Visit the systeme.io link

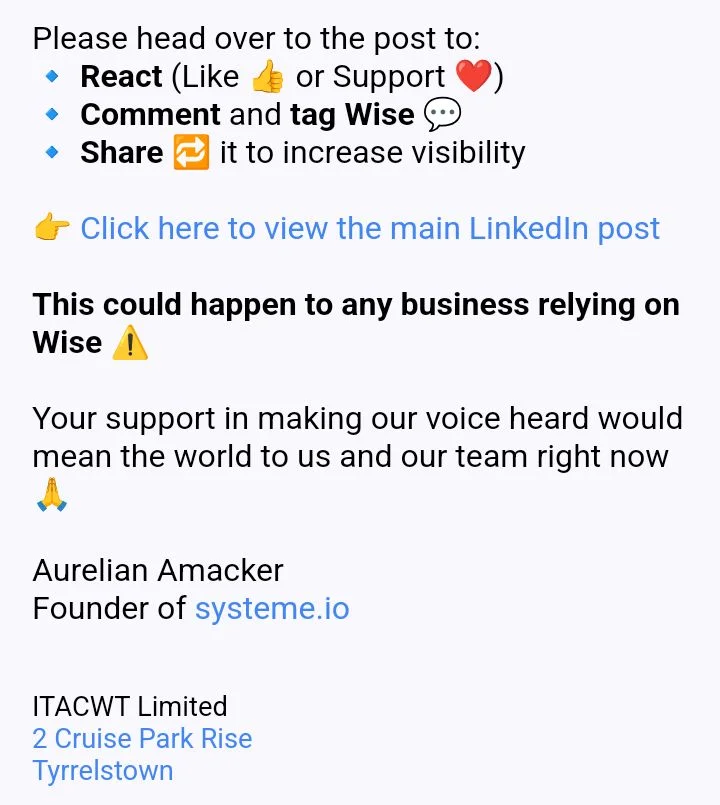coord(272,608)
